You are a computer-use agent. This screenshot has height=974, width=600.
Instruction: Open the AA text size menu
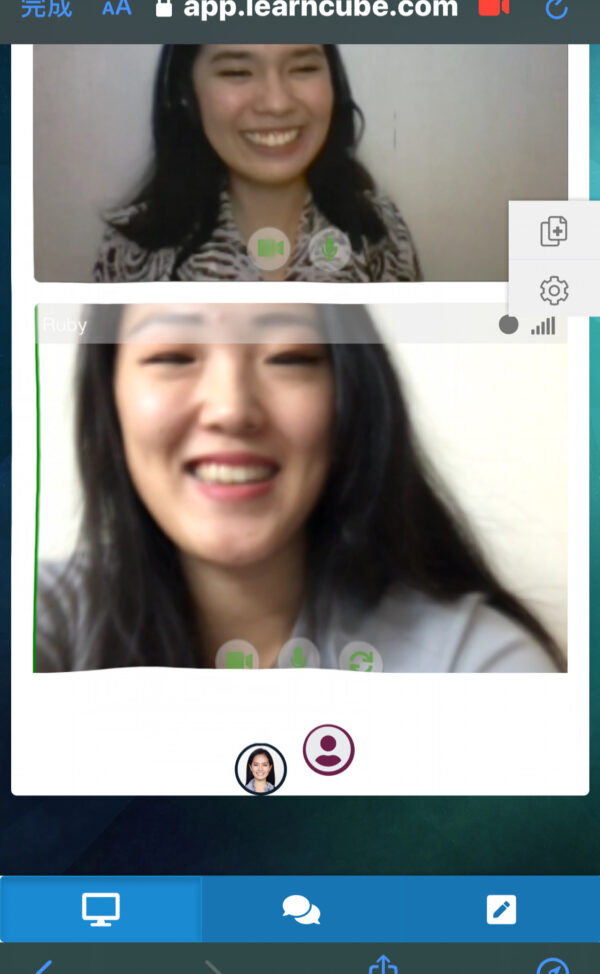point(117,8)
